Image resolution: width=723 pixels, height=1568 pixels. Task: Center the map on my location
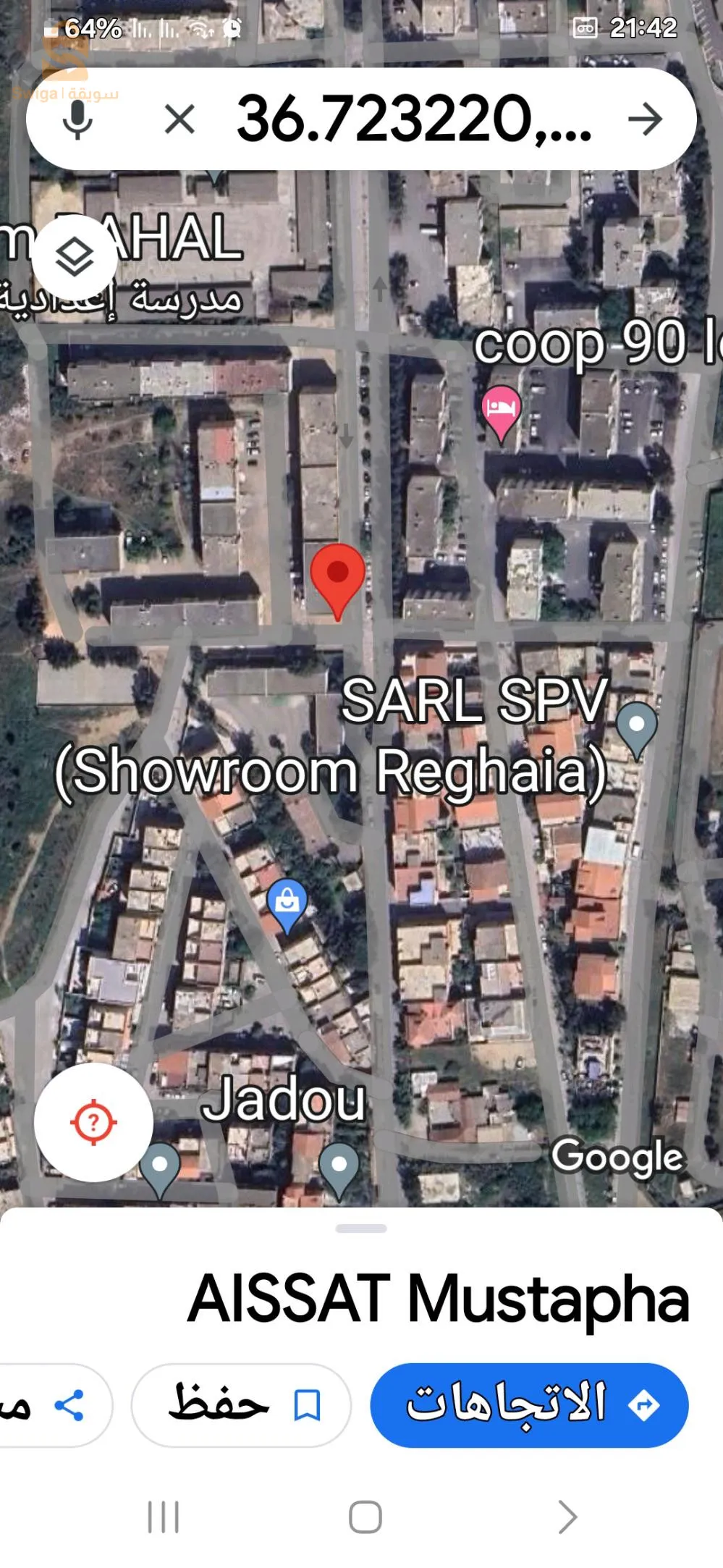coord(93,1123)
